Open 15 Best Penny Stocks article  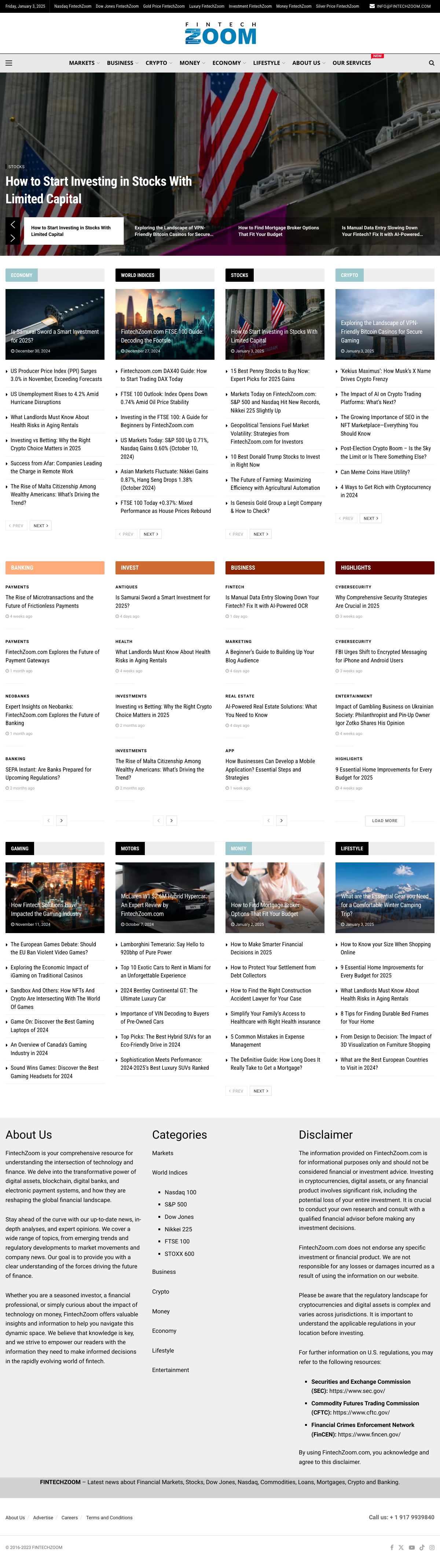(270, 375)
